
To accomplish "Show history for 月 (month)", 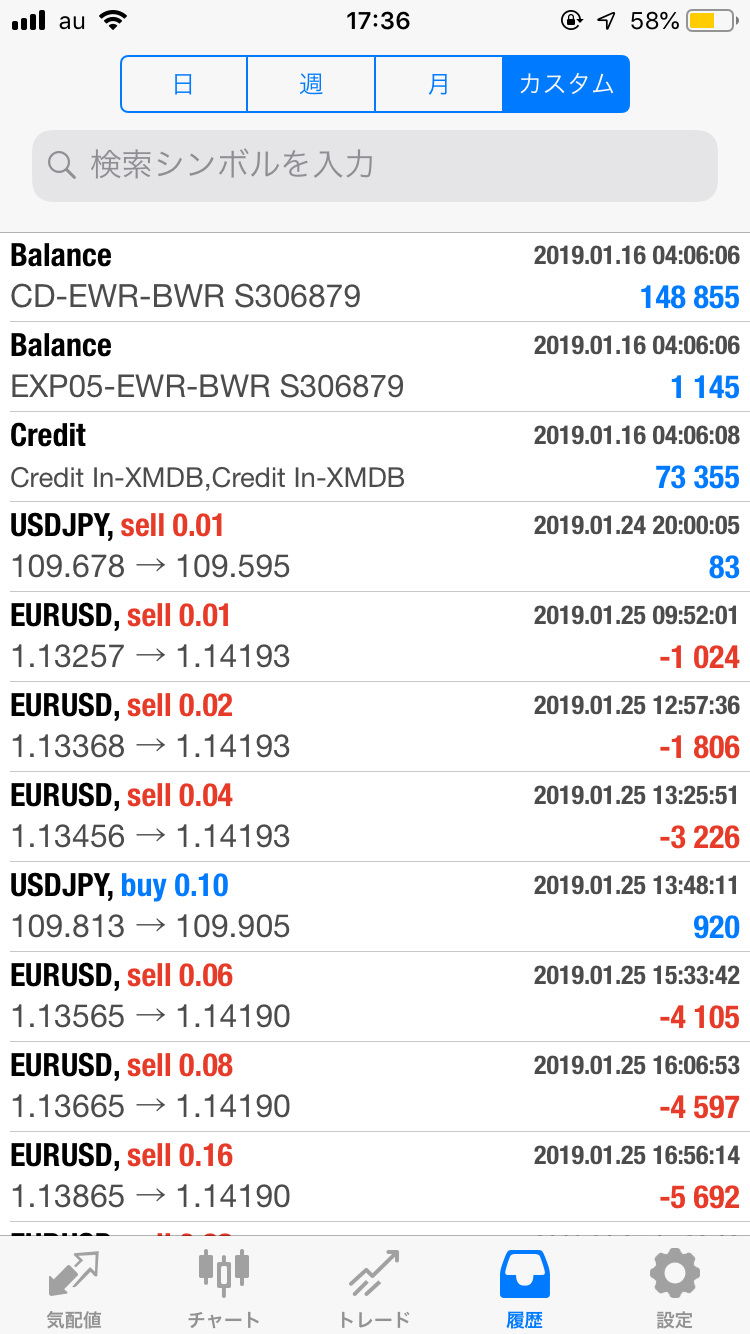I will [x=438, y=84].
